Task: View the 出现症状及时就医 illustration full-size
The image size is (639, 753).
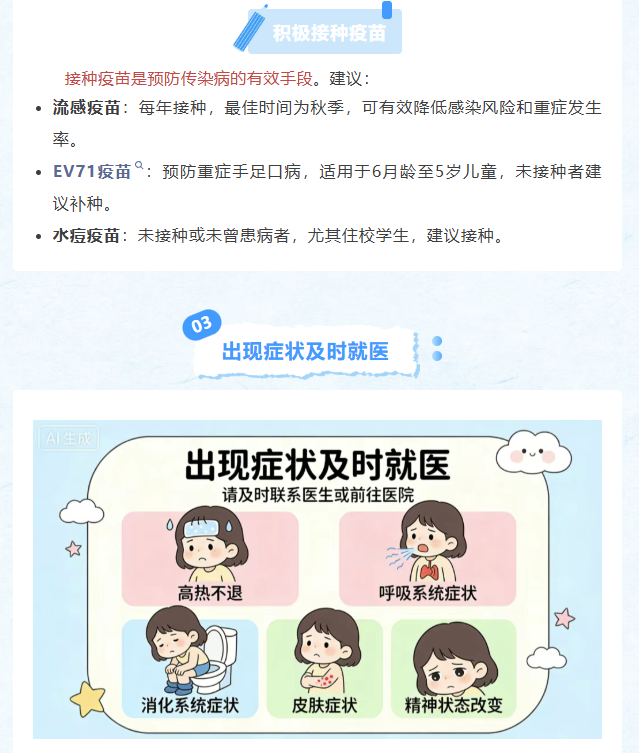Action: pos(317,579)
